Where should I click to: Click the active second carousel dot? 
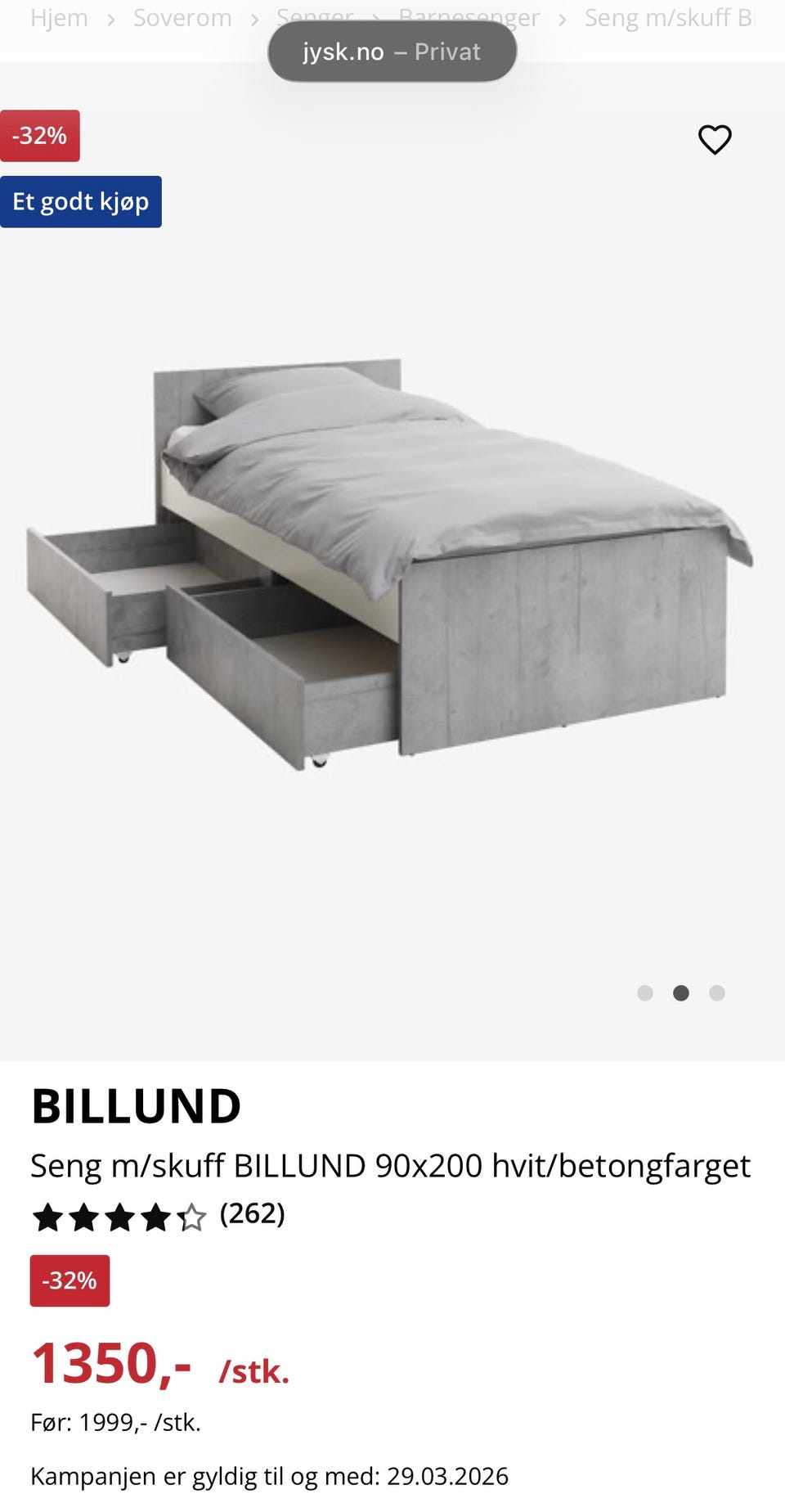[681, 992]
